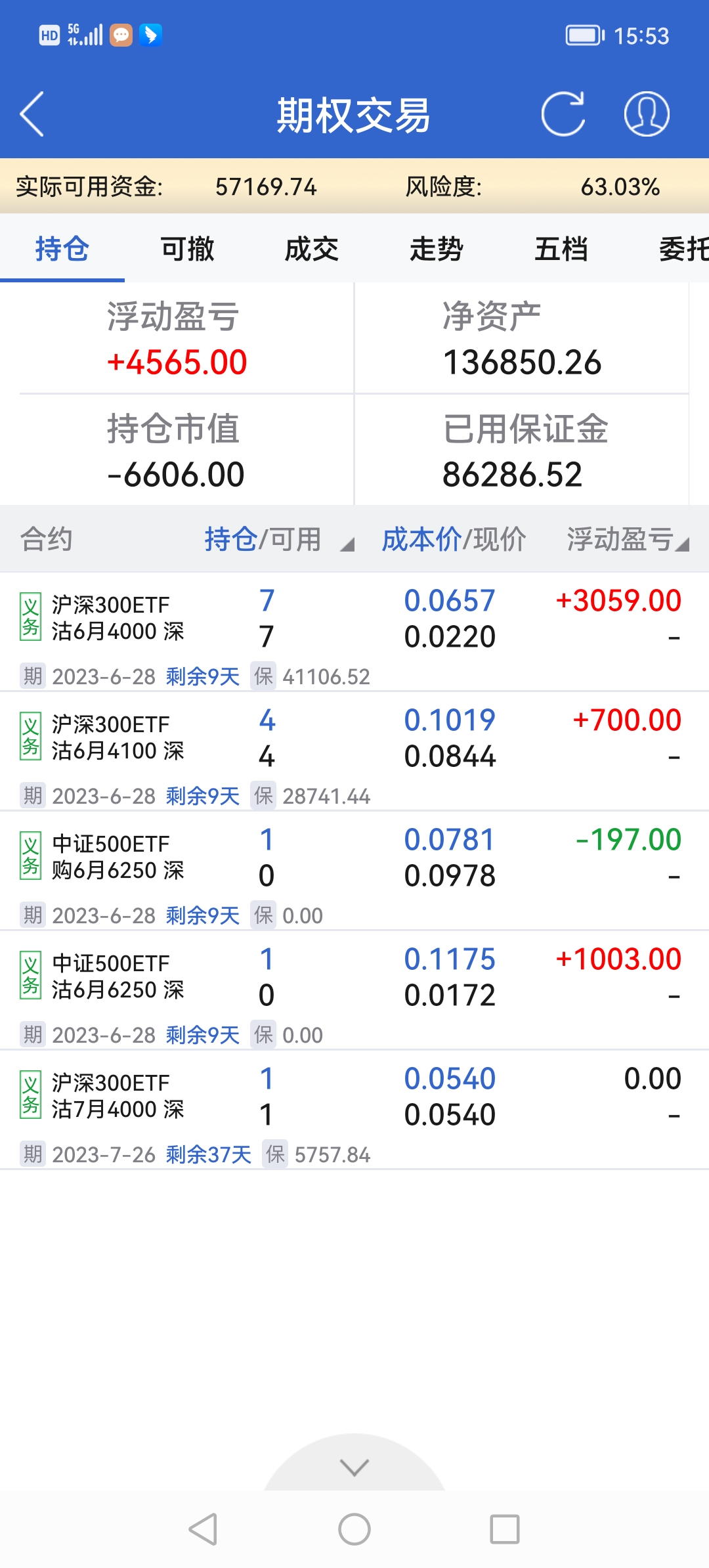This screenshot has width=709, height=1568.
Task: Open the account profile icon
Action: coord(647,114)
